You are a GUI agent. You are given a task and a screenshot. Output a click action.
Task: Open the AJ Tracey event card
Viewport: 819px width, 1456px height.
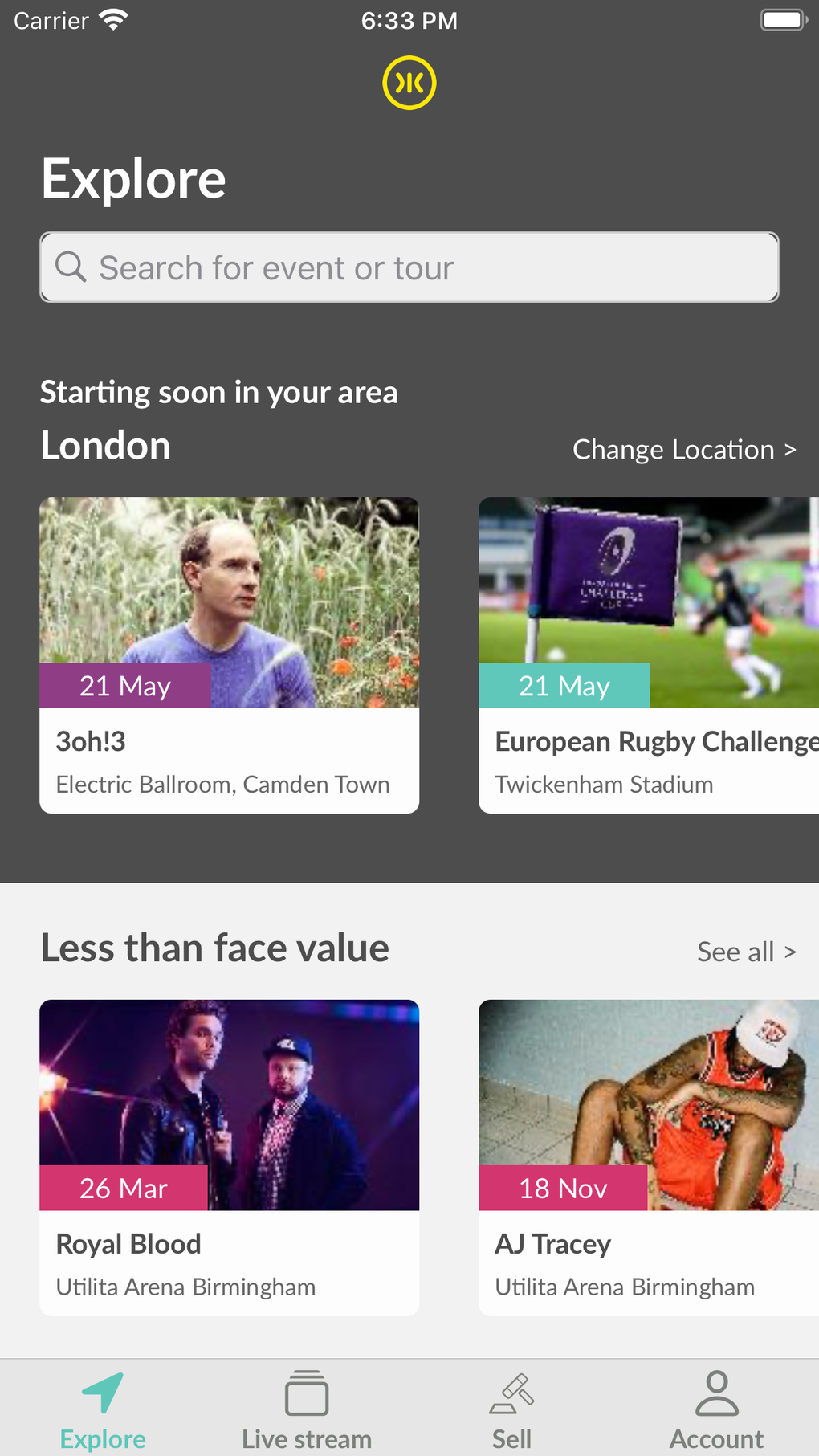point(649,1157)
